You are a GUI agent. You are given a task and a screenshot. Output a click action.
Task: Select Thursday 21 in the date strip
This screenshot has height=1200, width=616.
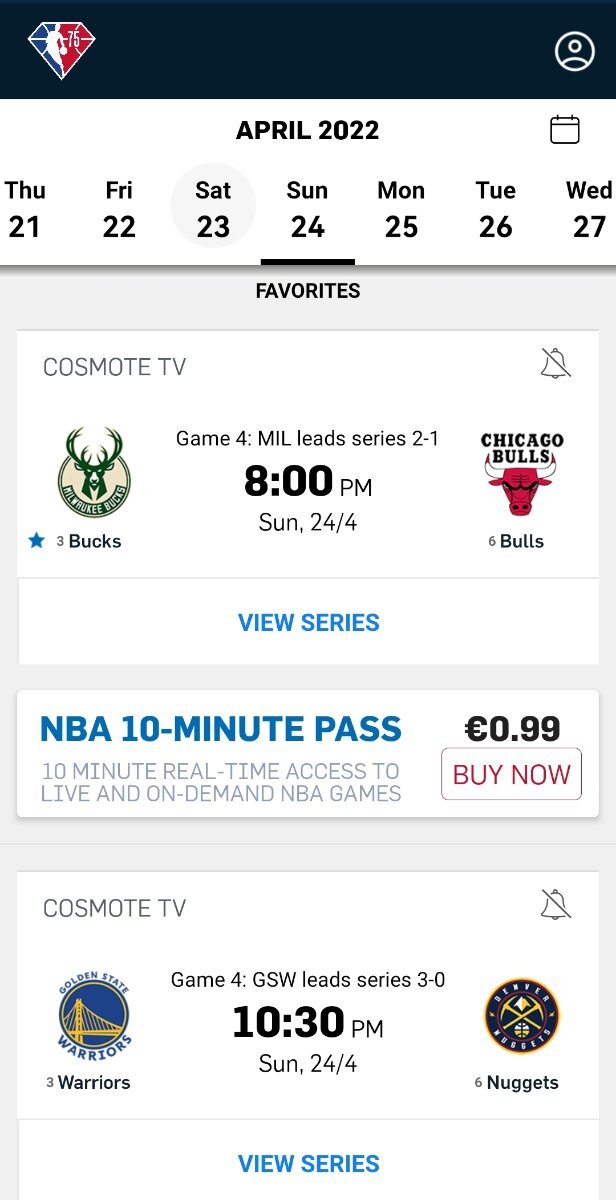coord(25,209)
